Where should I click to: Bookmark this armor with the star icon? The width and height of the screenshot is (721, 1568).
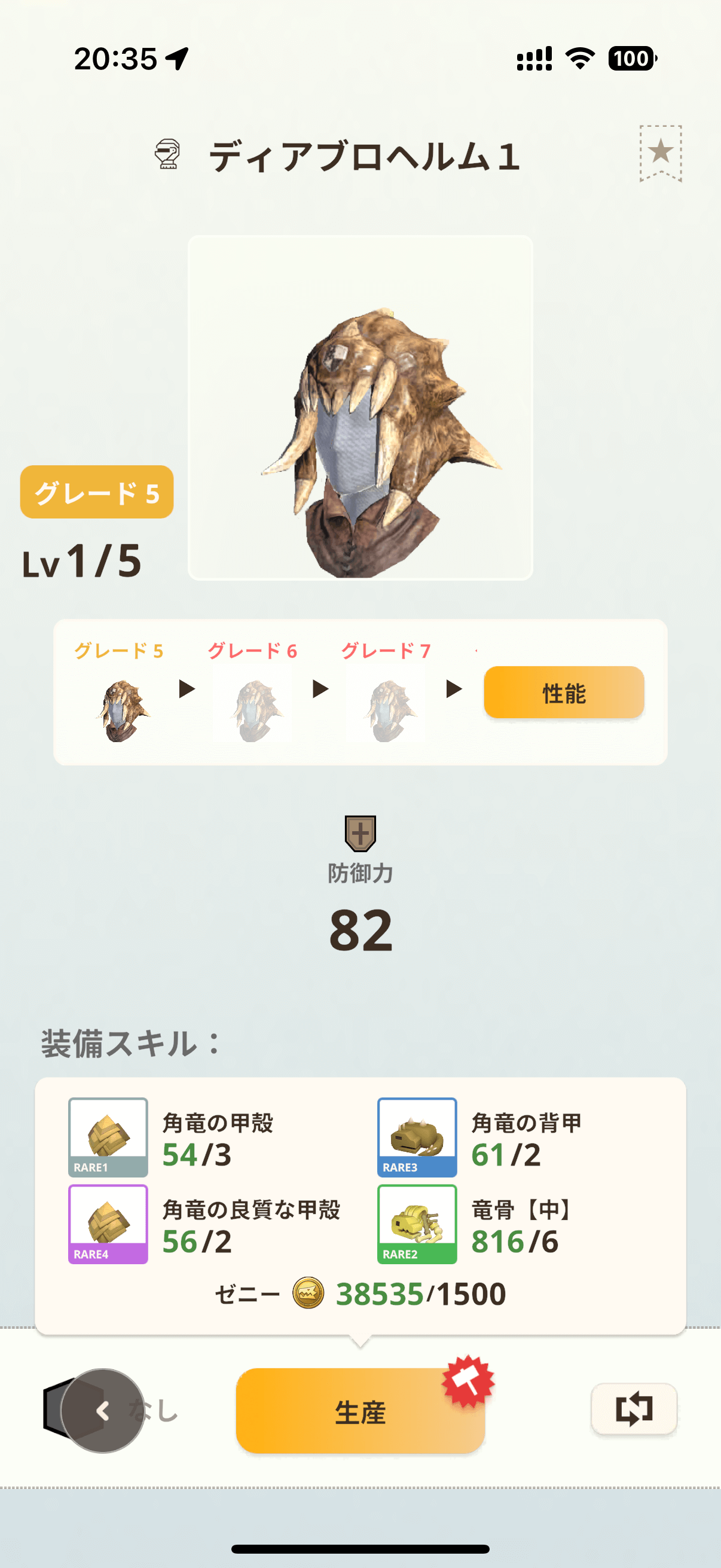click(x=660, y=152)
